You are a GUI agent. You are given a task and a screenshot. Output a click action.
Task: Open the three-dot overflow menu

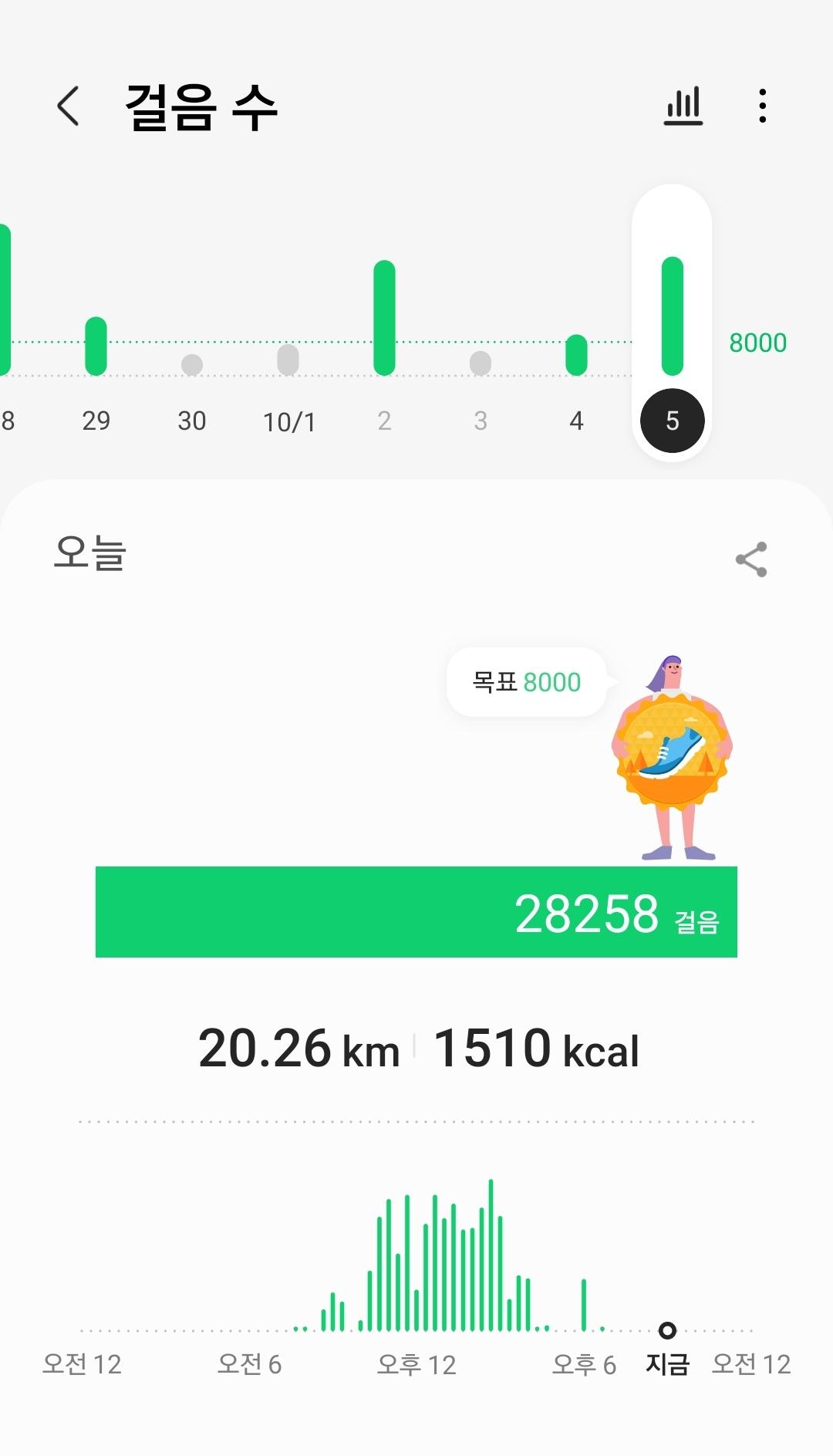[x=762, y=106]
